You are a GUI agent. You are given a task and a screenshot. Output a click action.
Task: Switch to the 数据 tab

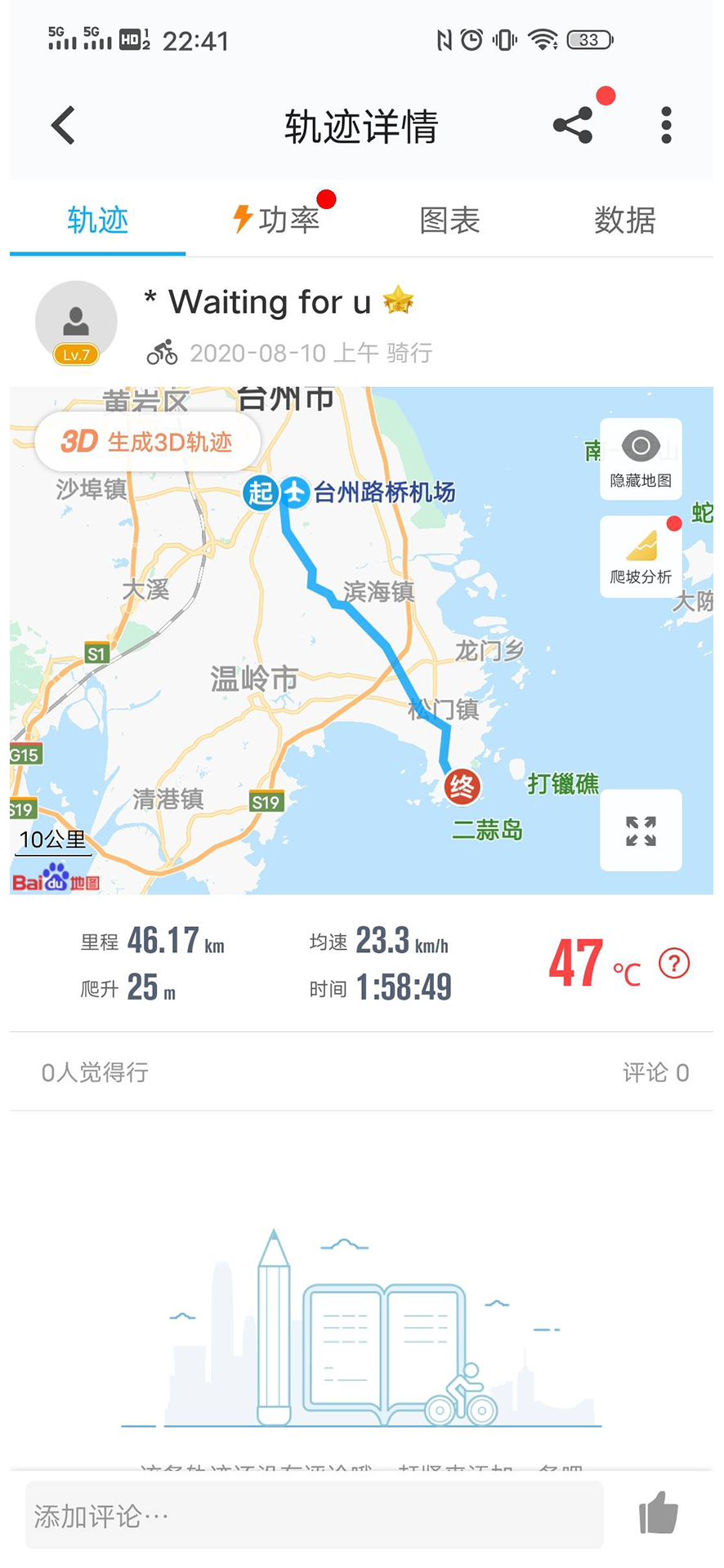[624, 220]
